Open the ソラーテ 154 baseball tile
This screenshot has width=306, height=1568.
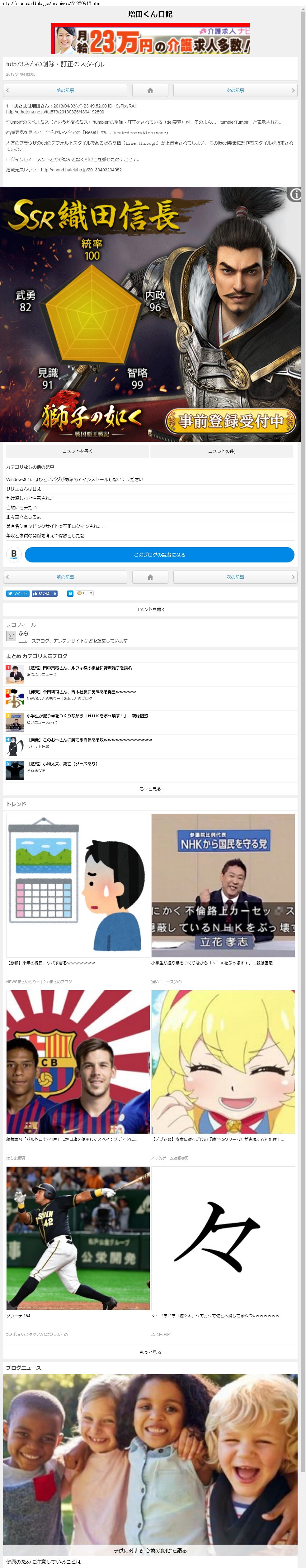tap(78, 1237)
